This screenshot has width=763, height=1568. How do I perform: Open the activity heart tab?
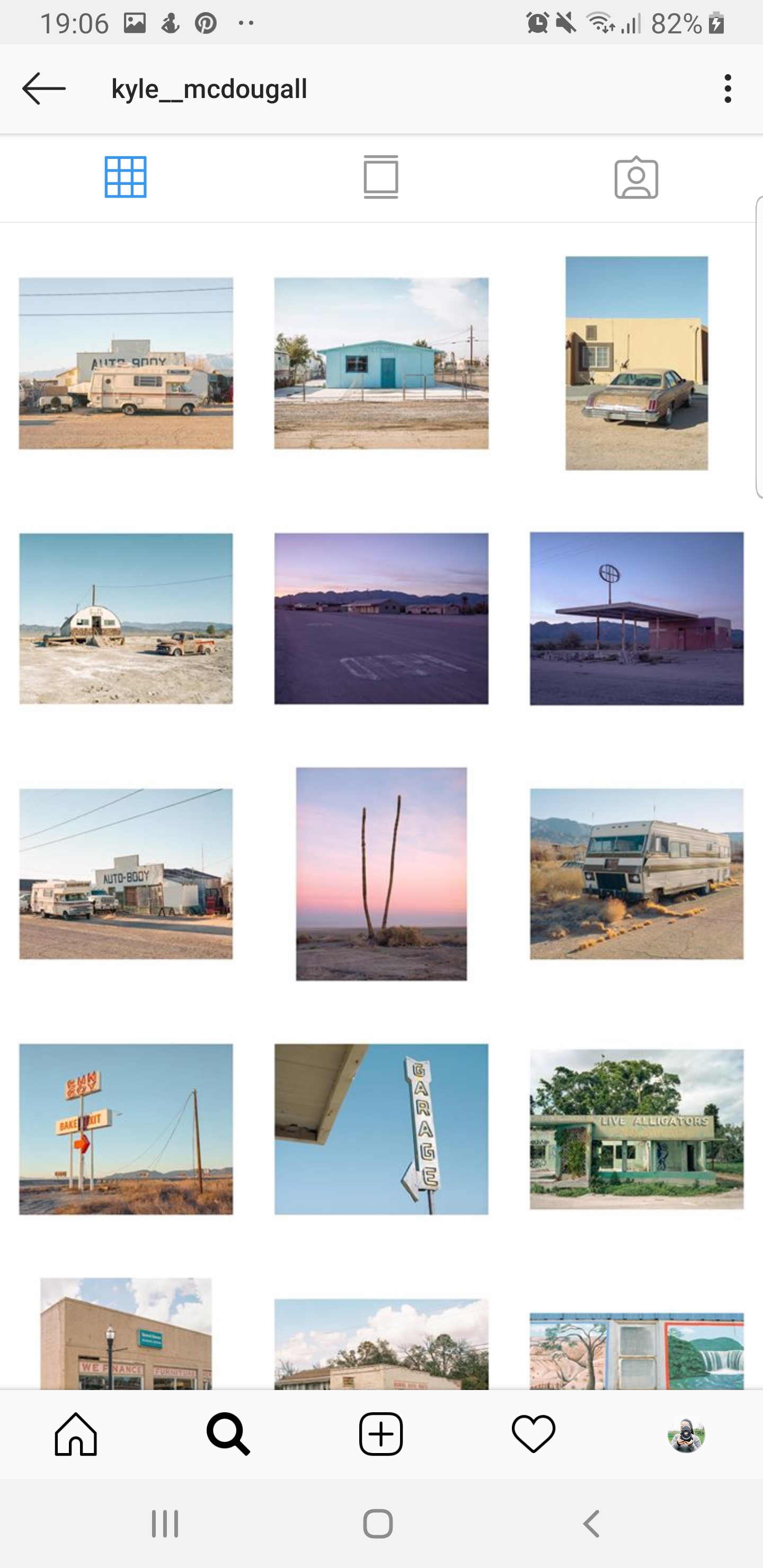[x=534, y=1434]
